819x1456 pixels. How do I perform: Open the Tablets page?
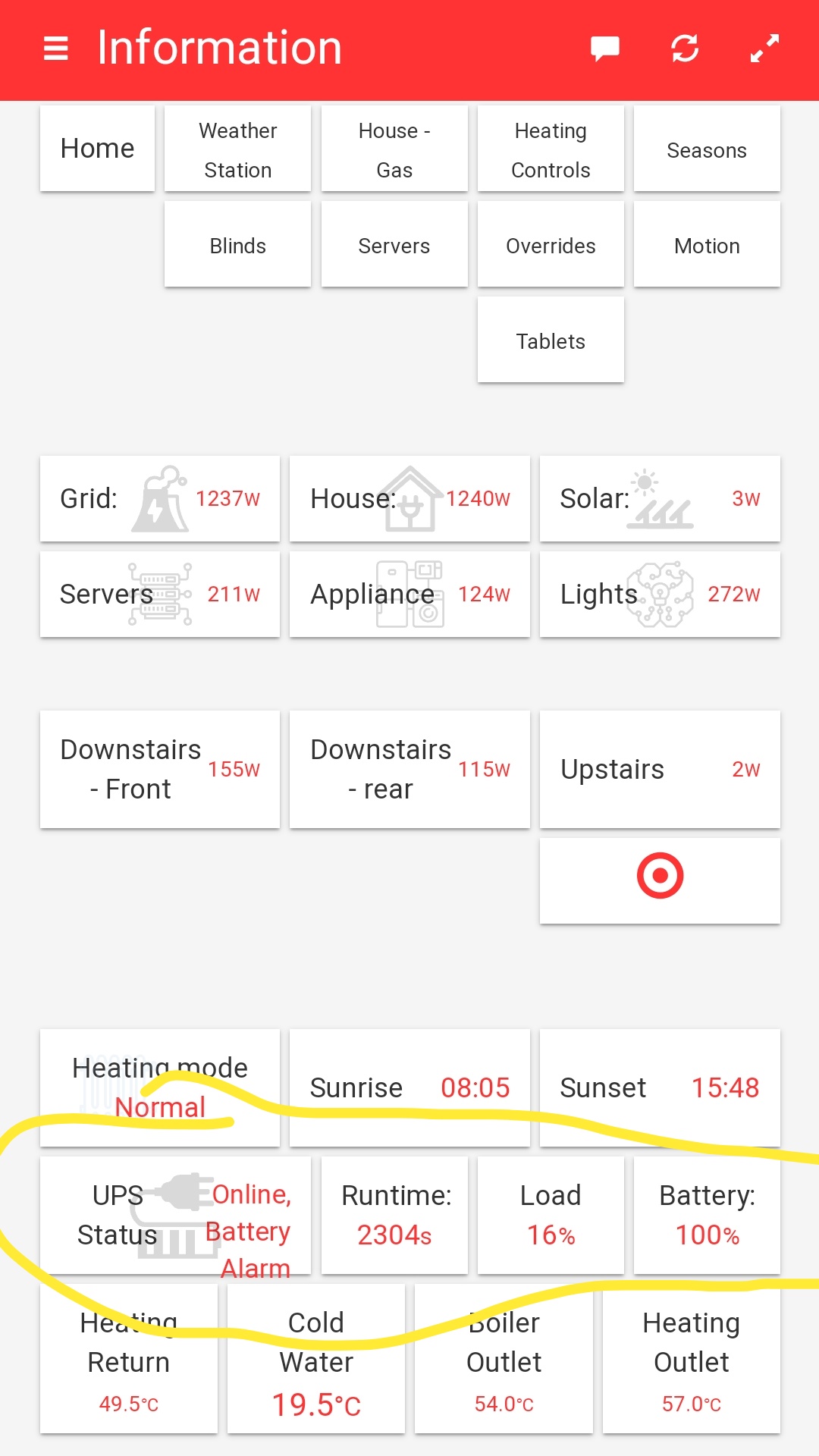pyautogui.click(x=551, y=339)
